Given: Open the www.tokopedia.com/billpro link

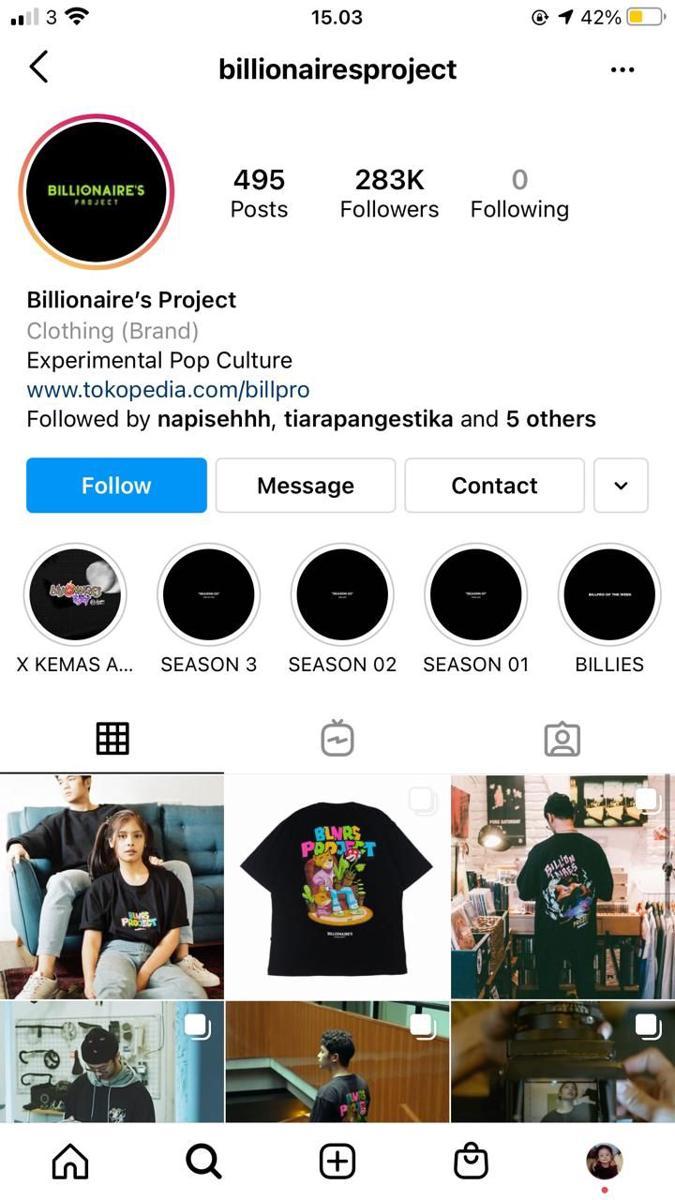Looking at the screenshot, I should coord(167,389).
